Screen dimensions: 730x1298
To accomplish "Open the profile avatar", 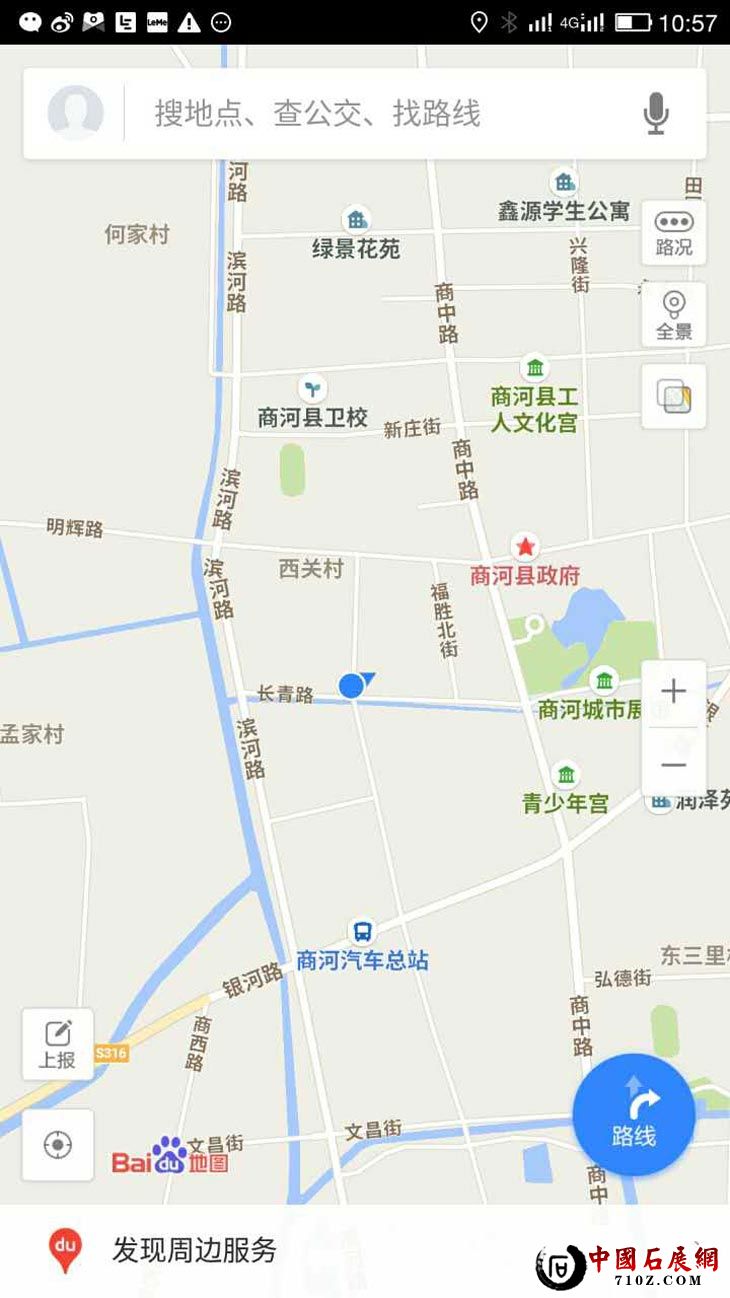I will (x=75, y=113).
